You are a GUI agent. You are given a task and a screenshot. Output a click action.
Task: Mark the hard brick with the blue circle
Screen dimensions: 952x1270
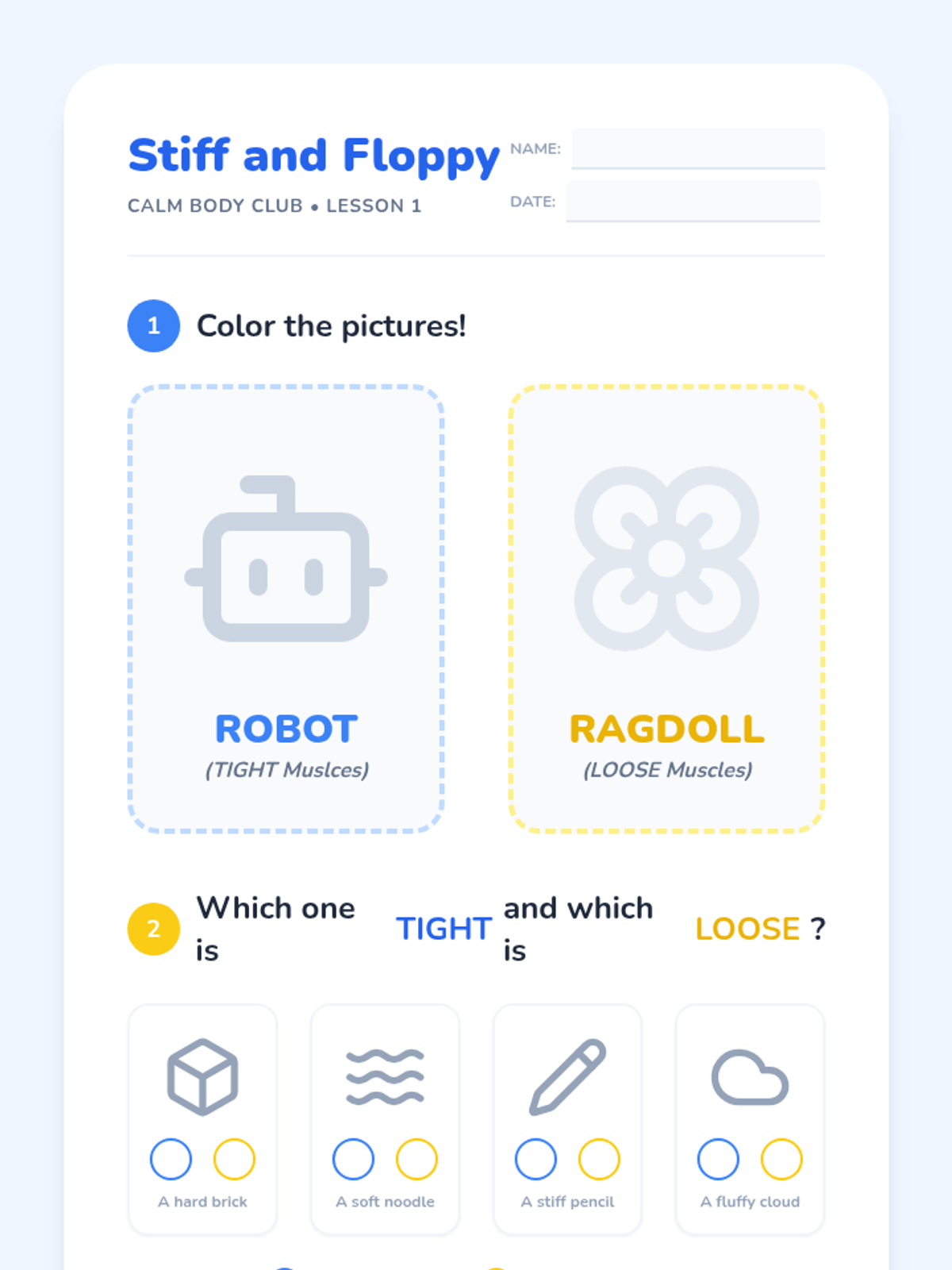click(171, 1159)
